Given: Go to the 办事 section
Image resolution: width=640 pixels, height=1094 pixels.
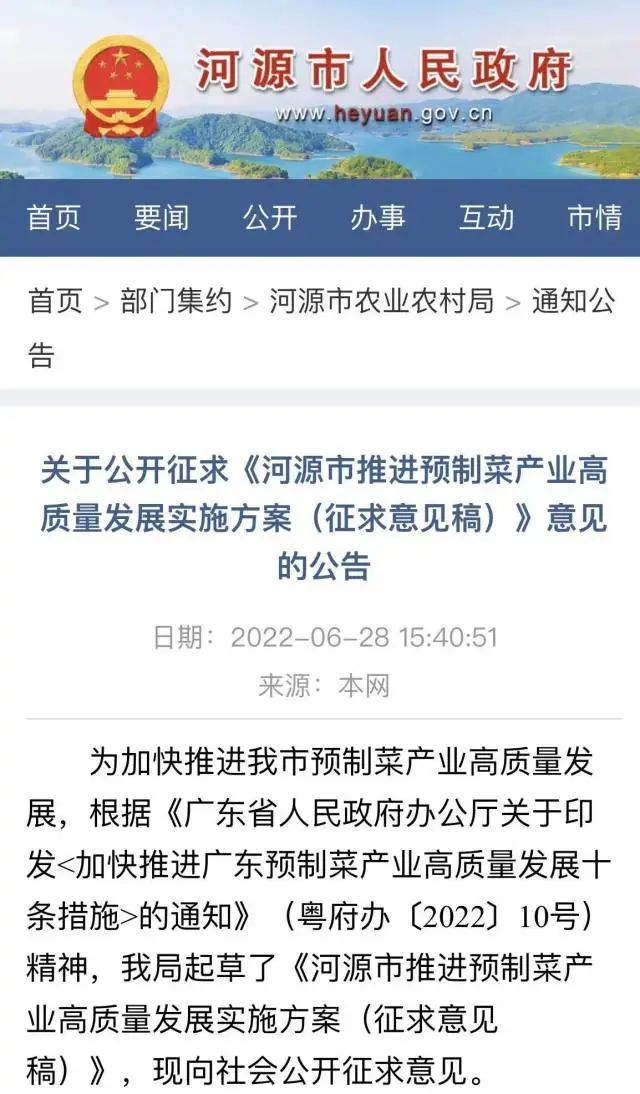Looking at the screenshot, I should click(x=377, y=217).
